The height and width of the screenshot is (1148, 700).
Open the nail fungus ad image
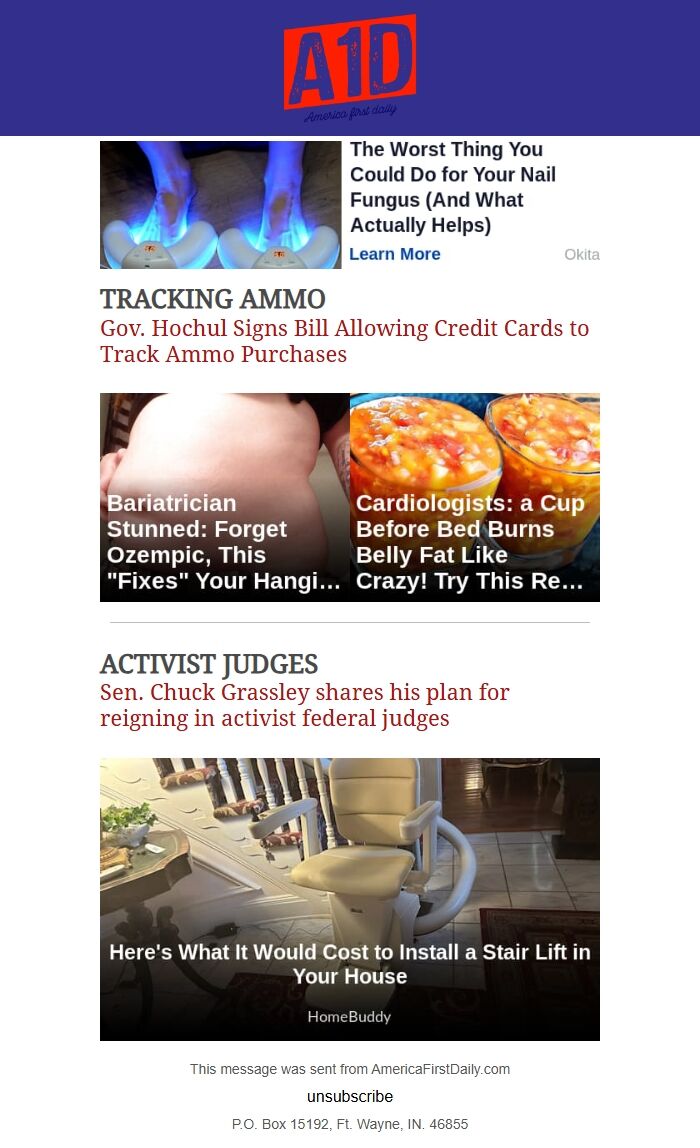pos(220,205)
